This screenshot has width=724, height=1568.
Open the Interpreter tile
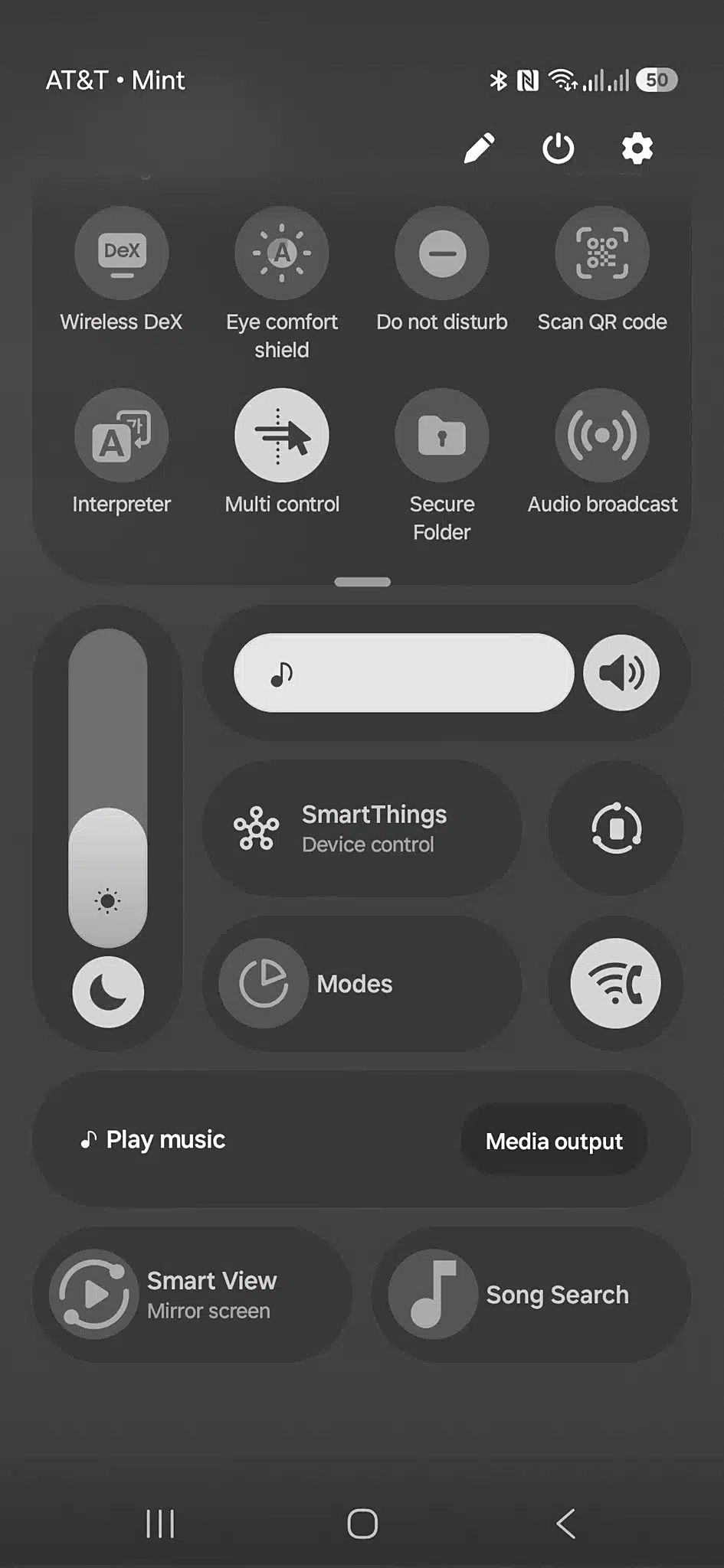pos(121,435)
